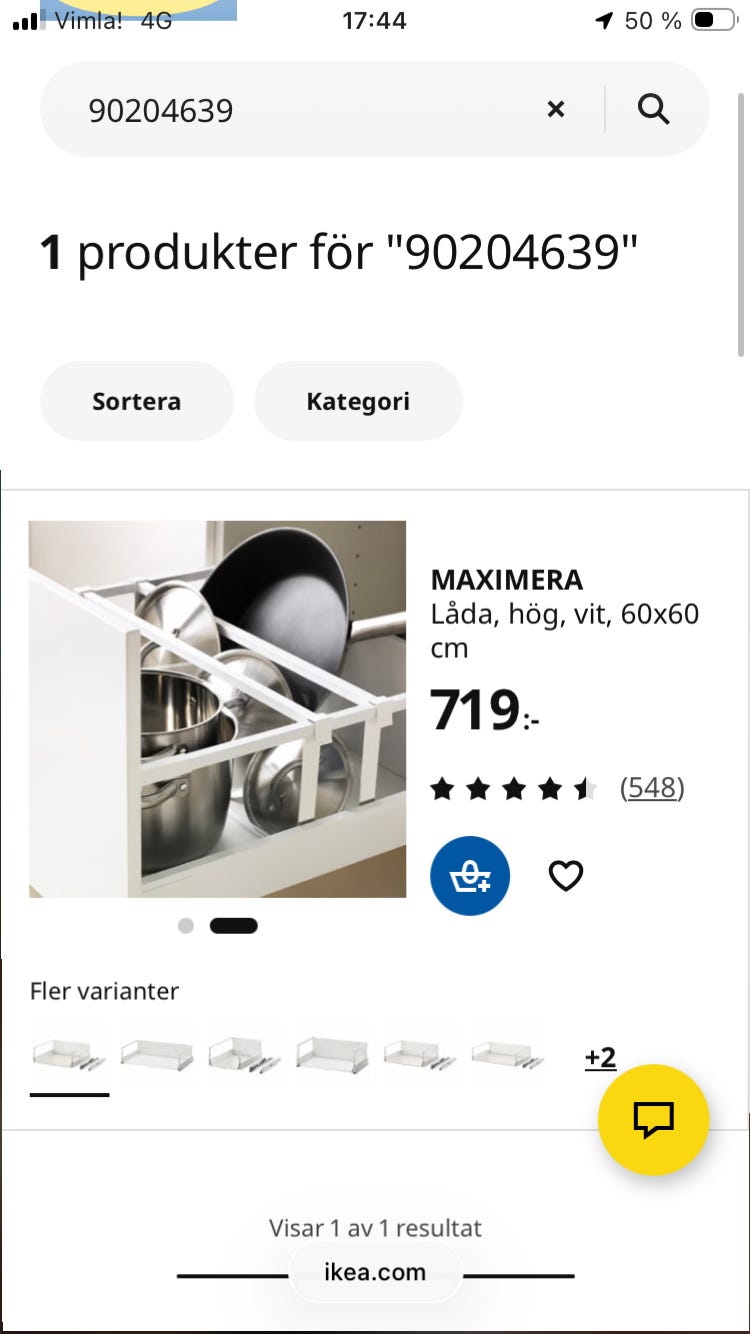This screenshot has width=750, height=1334.
Task: Tap the star rating of the product
Action: pos(513,788)
